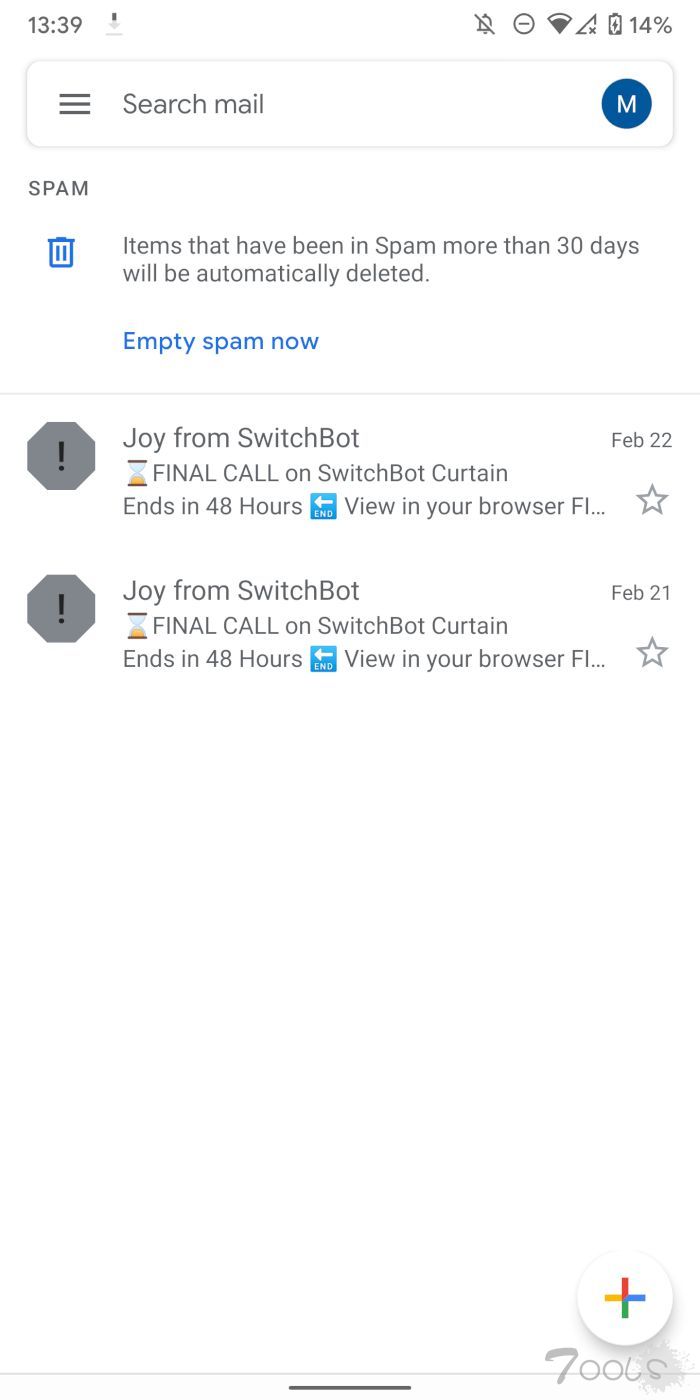Select the Feb 22 email via its sender icon
The image size is (700, 1400).
[x=61, y=456]
